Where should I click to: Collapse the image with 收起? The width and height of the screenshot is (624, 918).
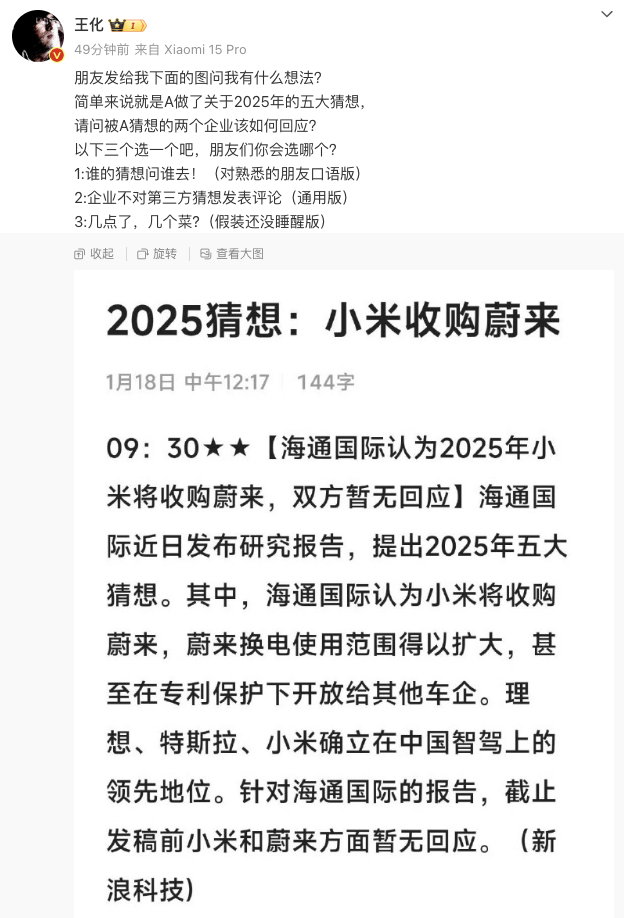point(95,254)
